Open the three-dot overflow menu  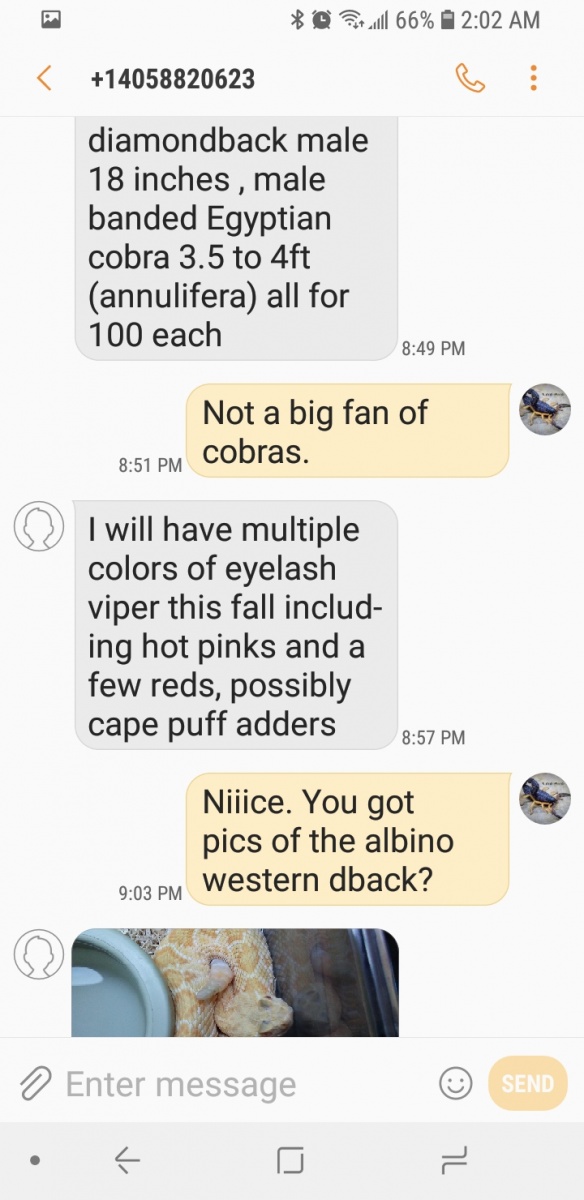click(x=534, y=78)
